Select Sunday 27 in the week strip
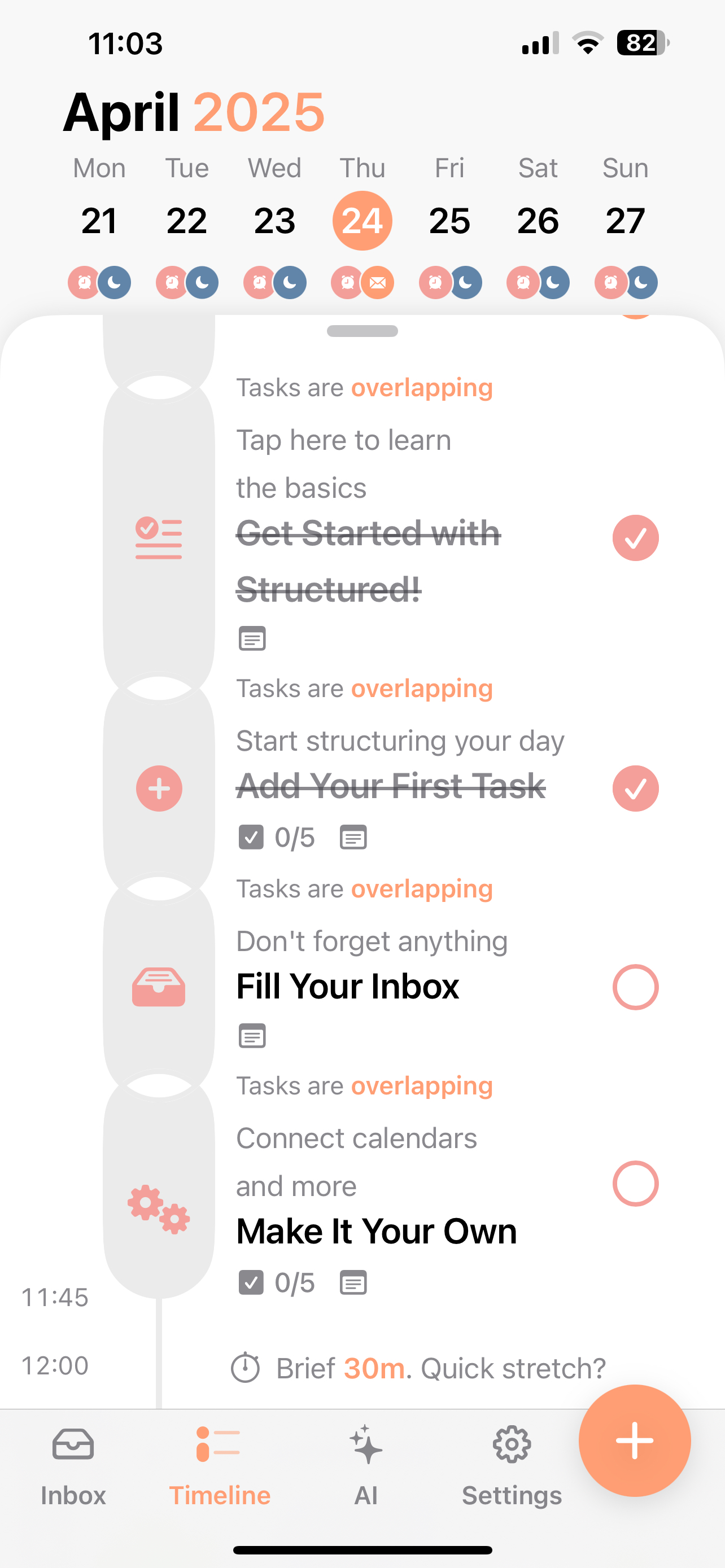 point(625,220)
